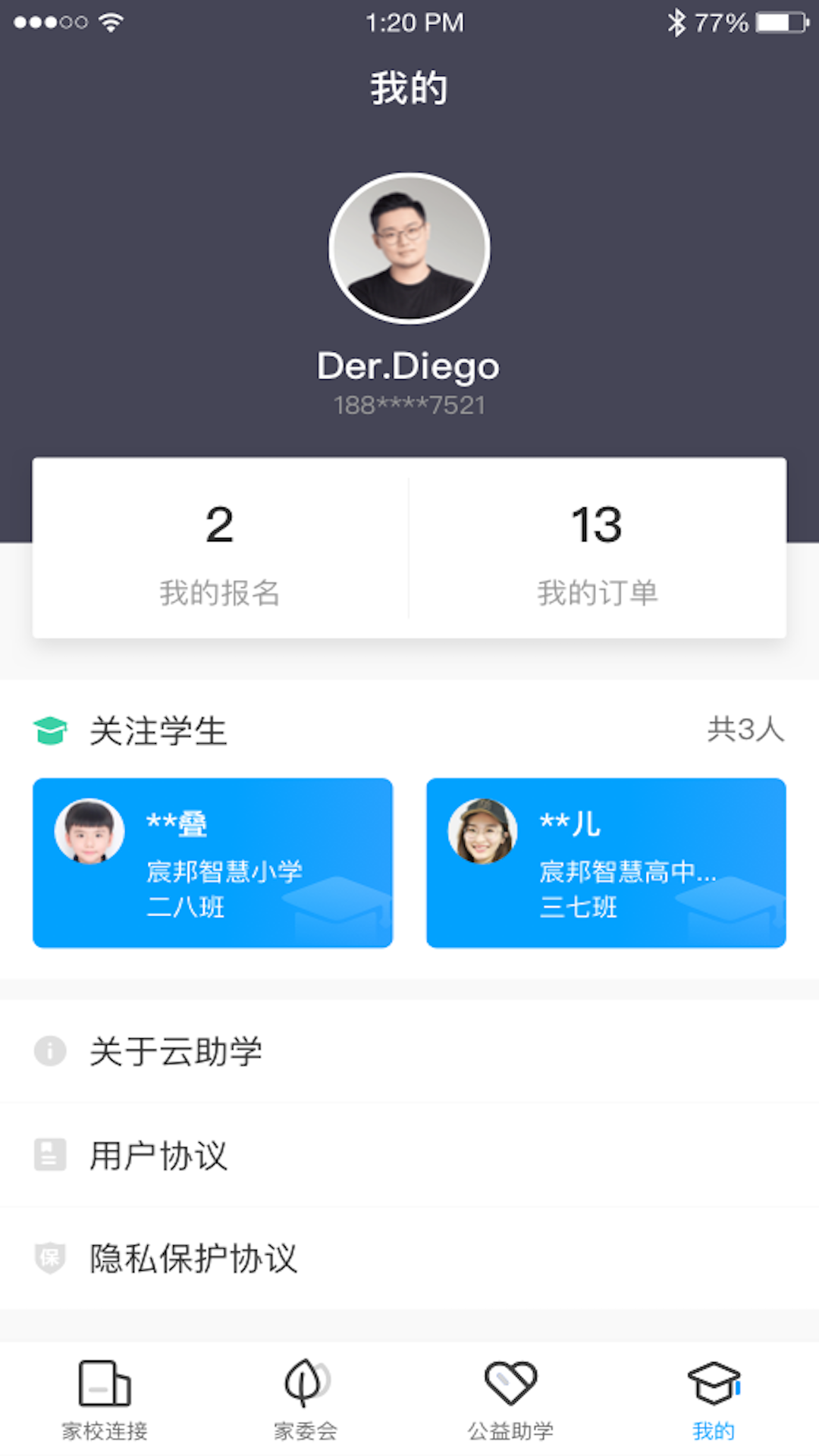The width and height of the screenshot is (819, 1456).
Task: View all followed students via 共3人
Action: [745, 730]
